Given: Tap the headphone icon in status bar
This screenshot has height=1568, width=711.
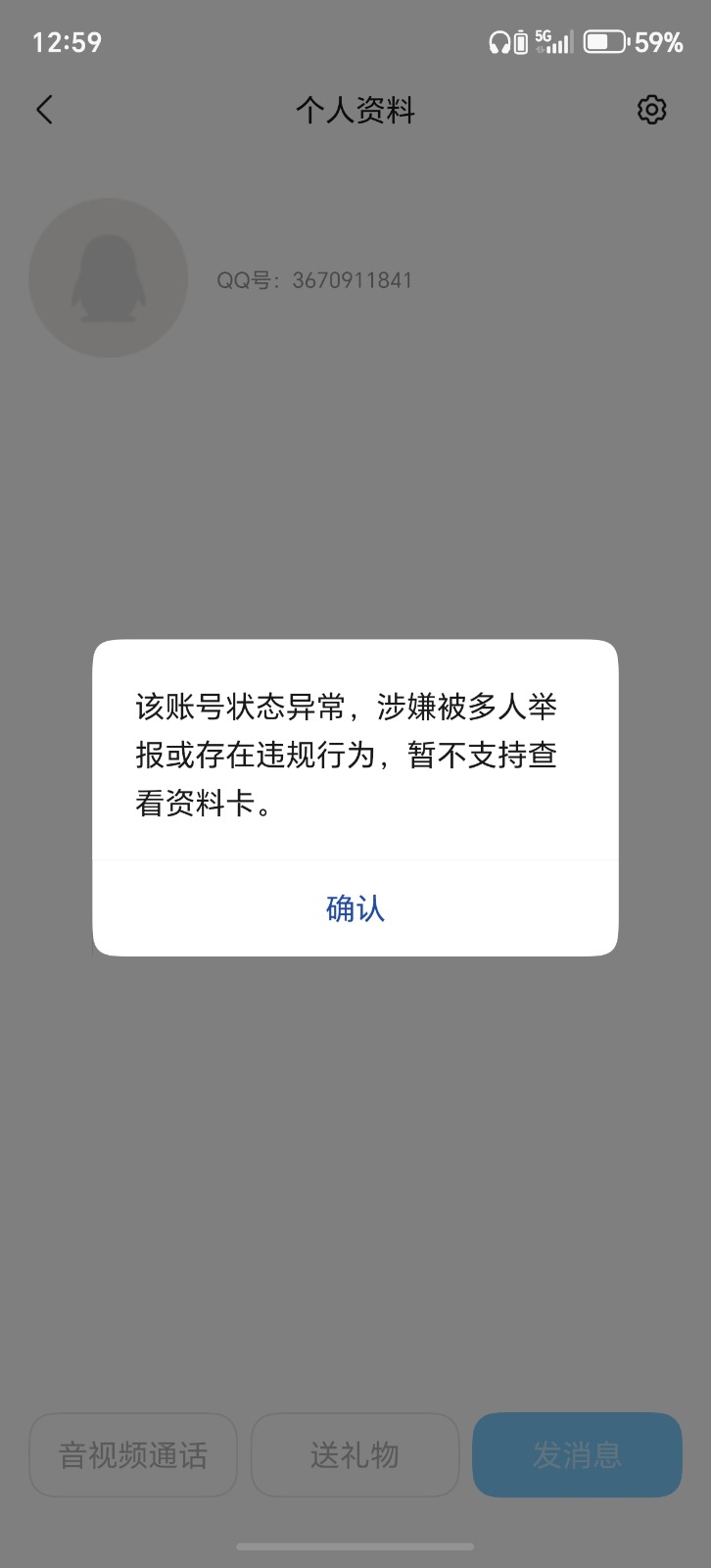Looking at the screenshot, I should [500, 41].
